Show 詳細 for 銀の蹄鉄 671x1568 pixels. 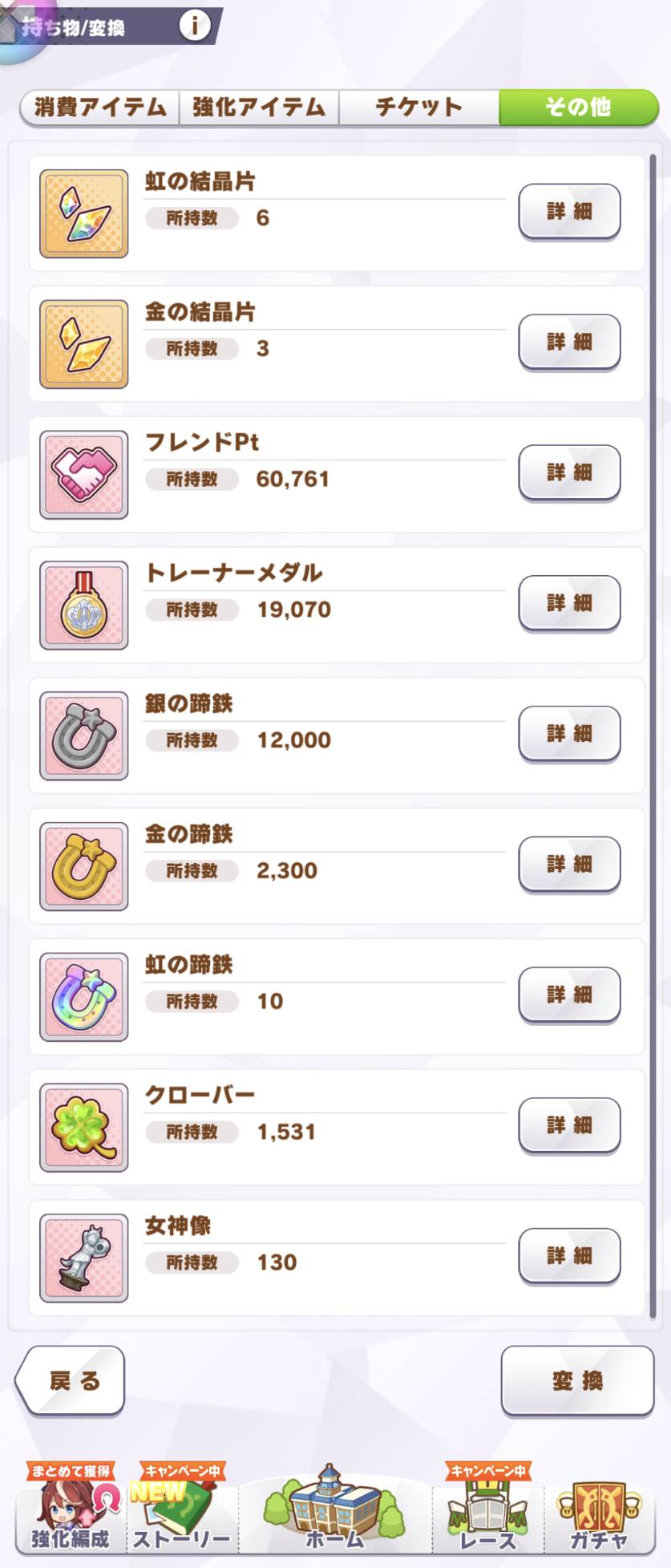569,734
